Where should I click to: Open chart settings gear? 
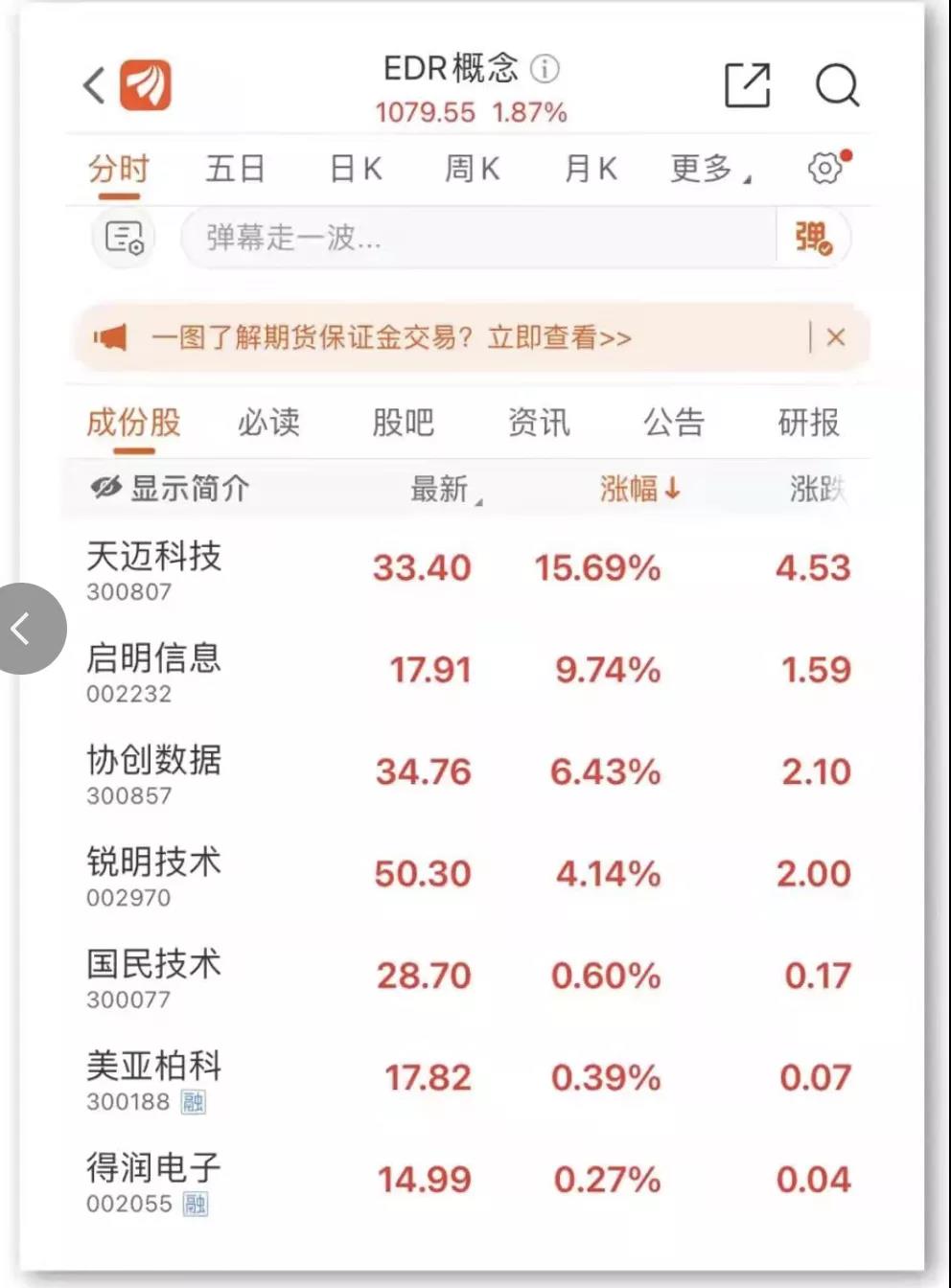pos(824,169)
